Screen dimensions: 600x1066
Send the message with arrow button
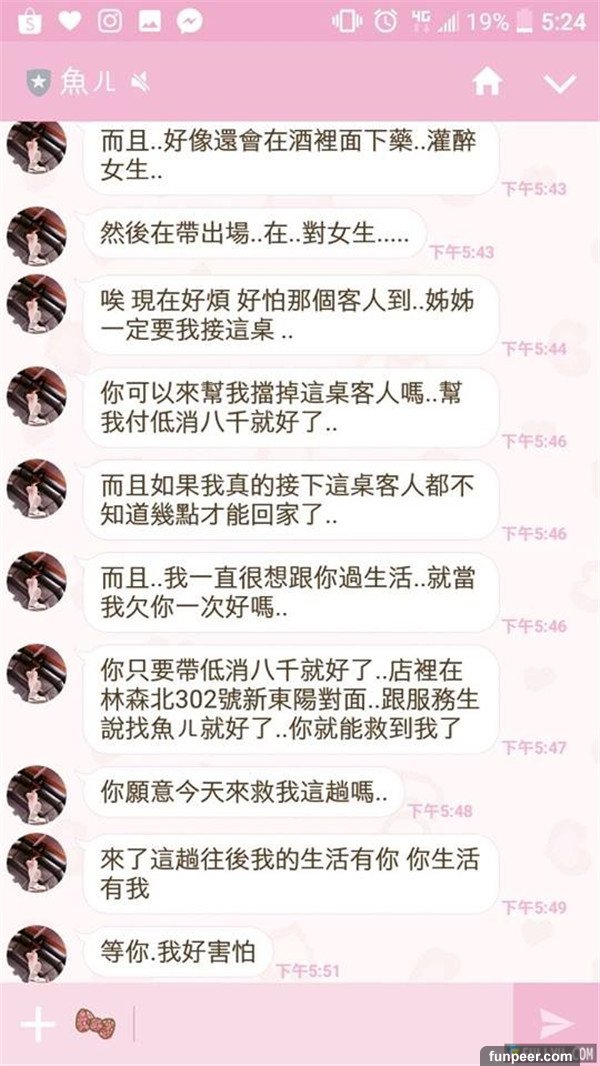tap(555, 1023)
